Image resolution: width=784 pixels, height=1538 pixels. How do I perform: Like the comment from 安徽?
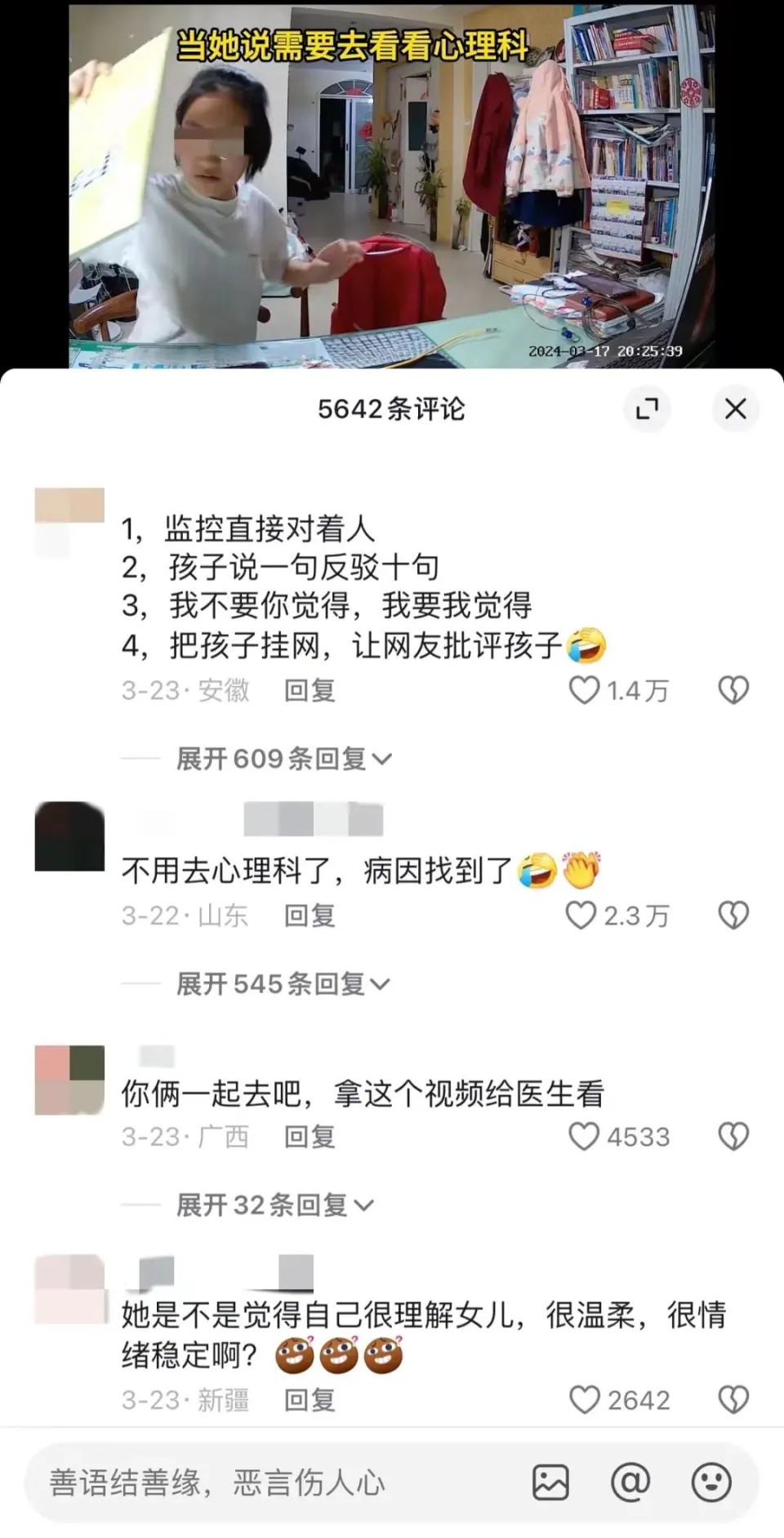(585, 690)
